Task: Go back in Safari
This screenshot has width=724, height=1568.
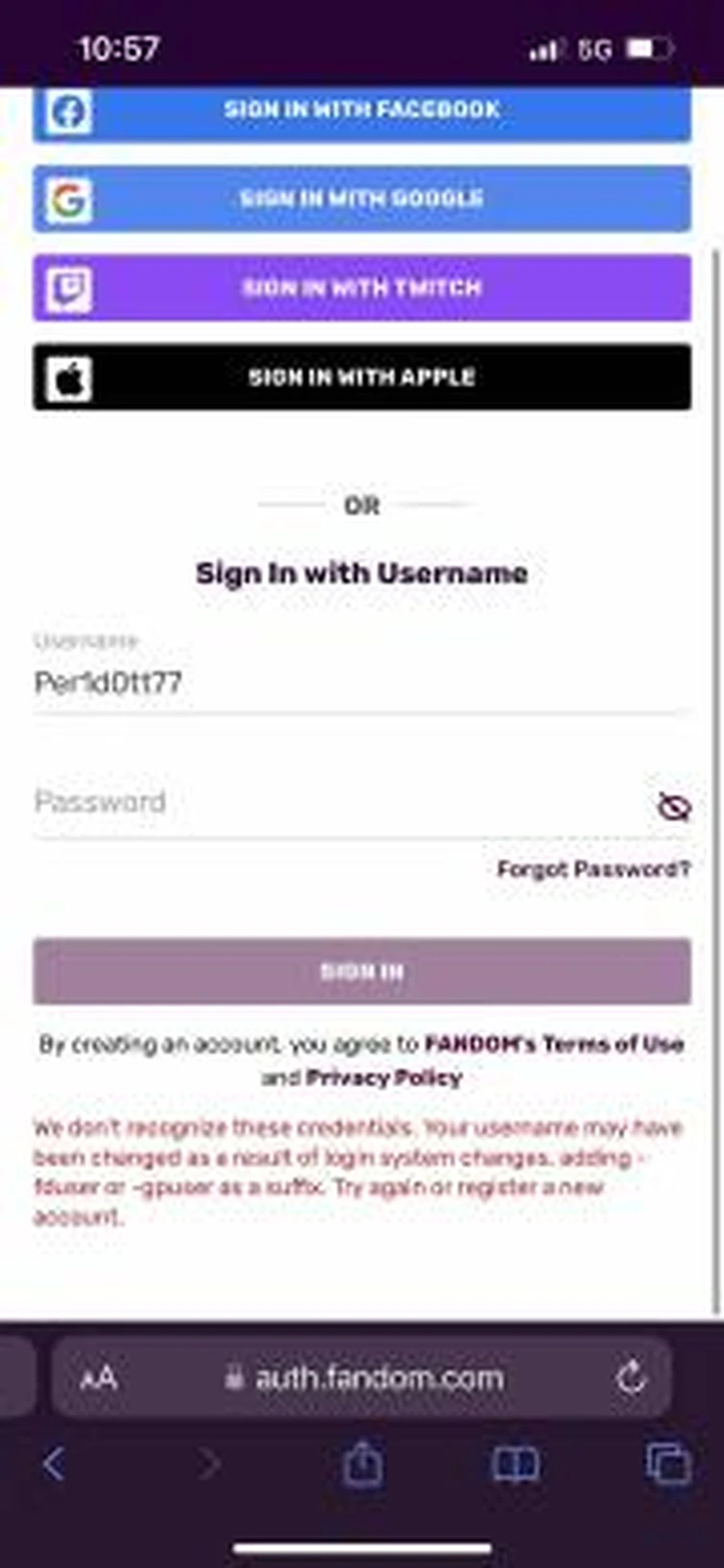Action: coord(55,1464)
